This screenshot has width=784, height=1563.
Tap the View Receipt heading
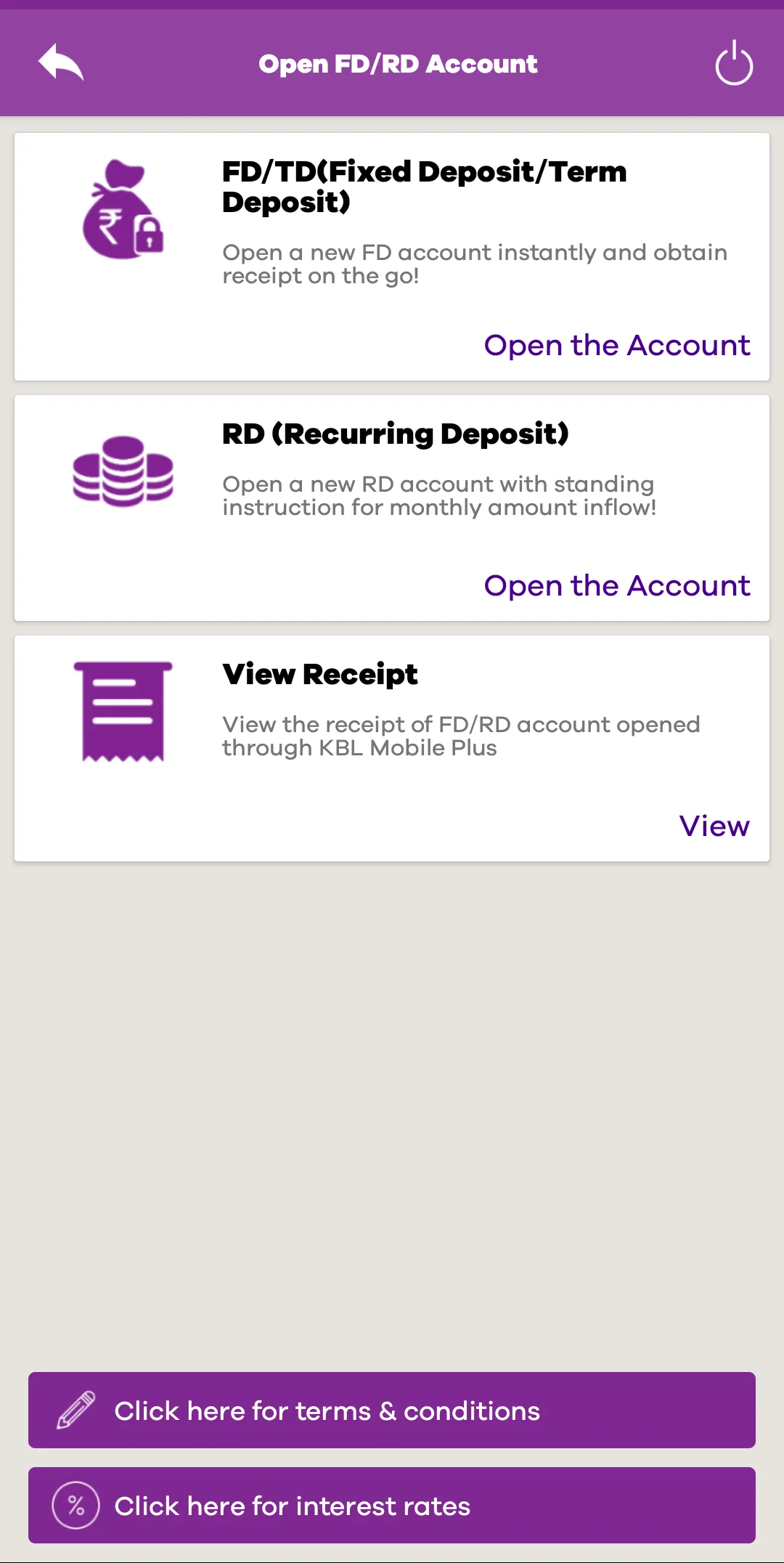tap(319, 674)
